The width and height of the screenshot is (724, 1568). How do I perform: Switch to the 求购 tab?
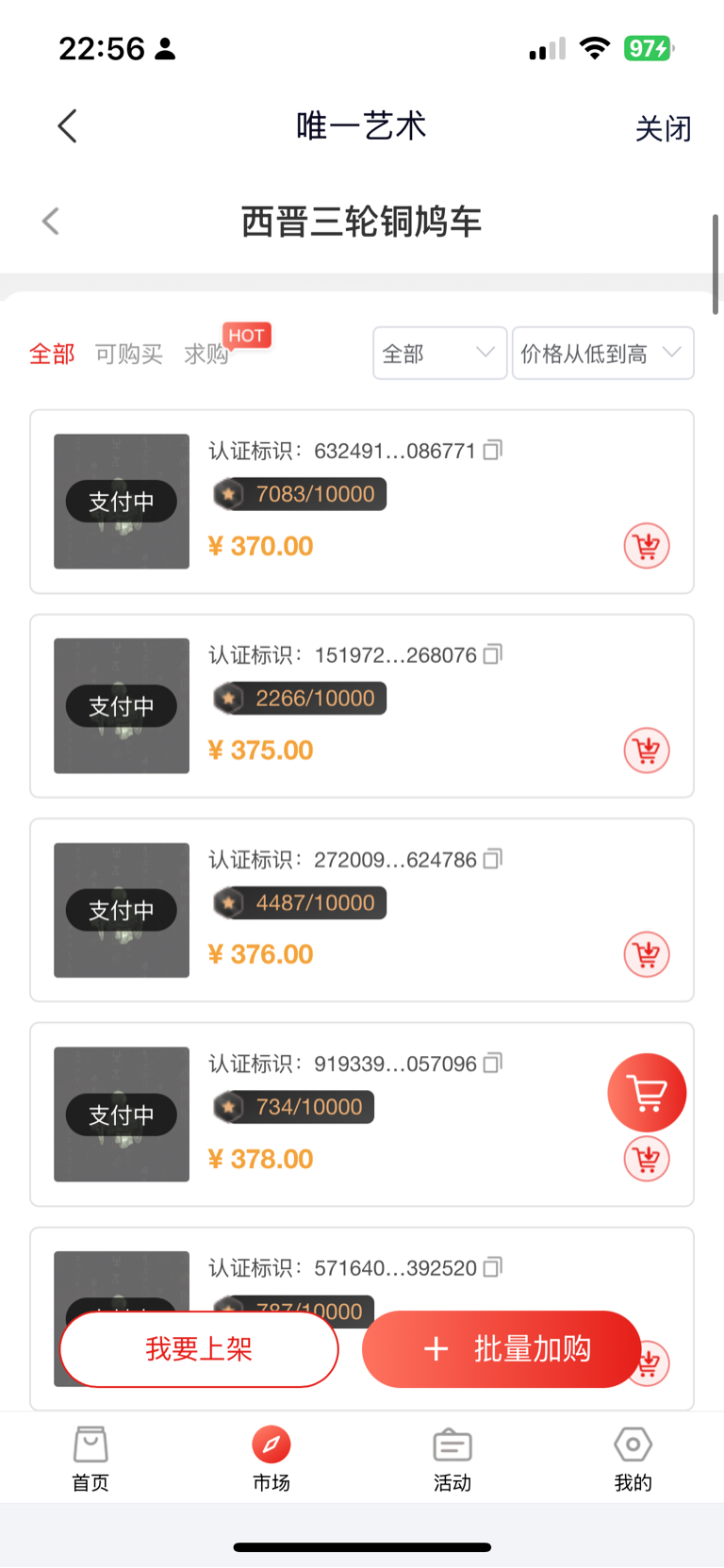click(x=206, y=355)
